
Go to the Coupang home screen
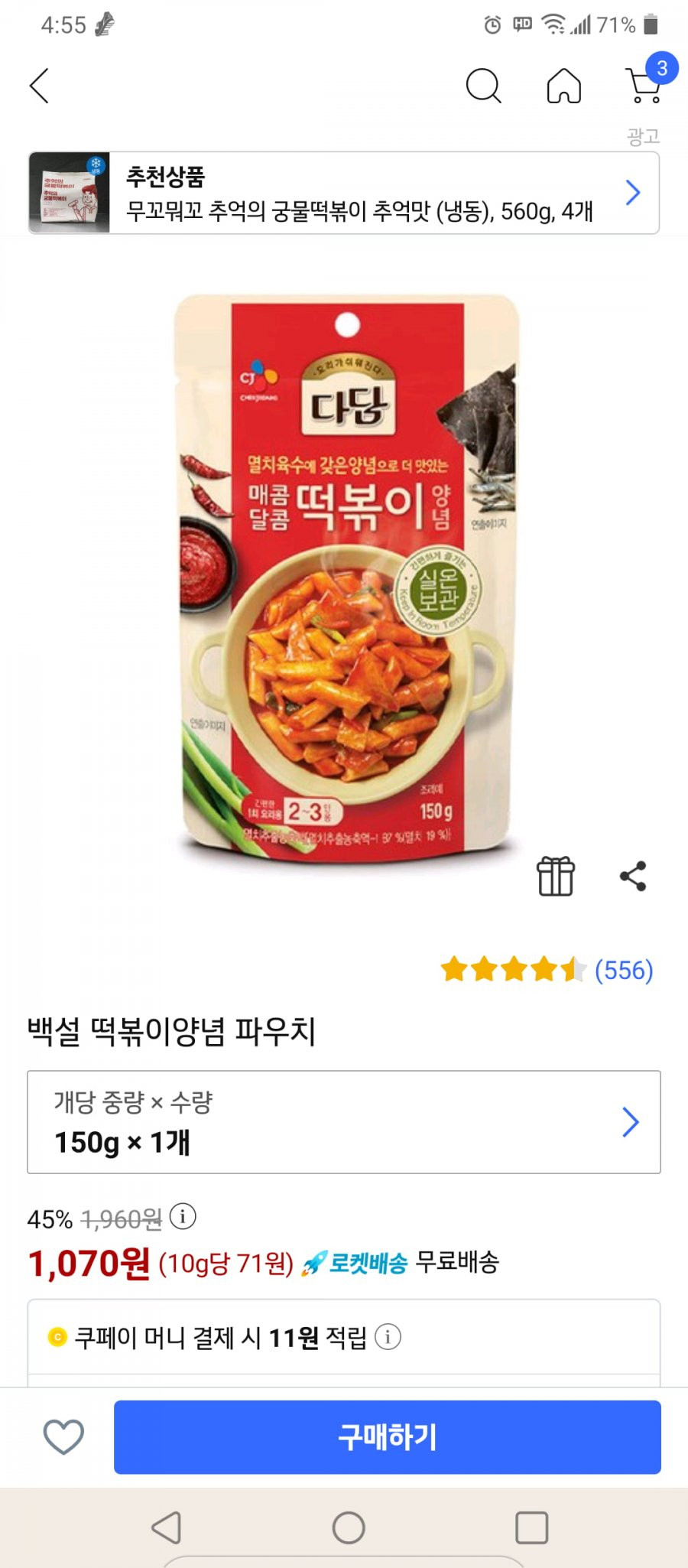[563, 85]
